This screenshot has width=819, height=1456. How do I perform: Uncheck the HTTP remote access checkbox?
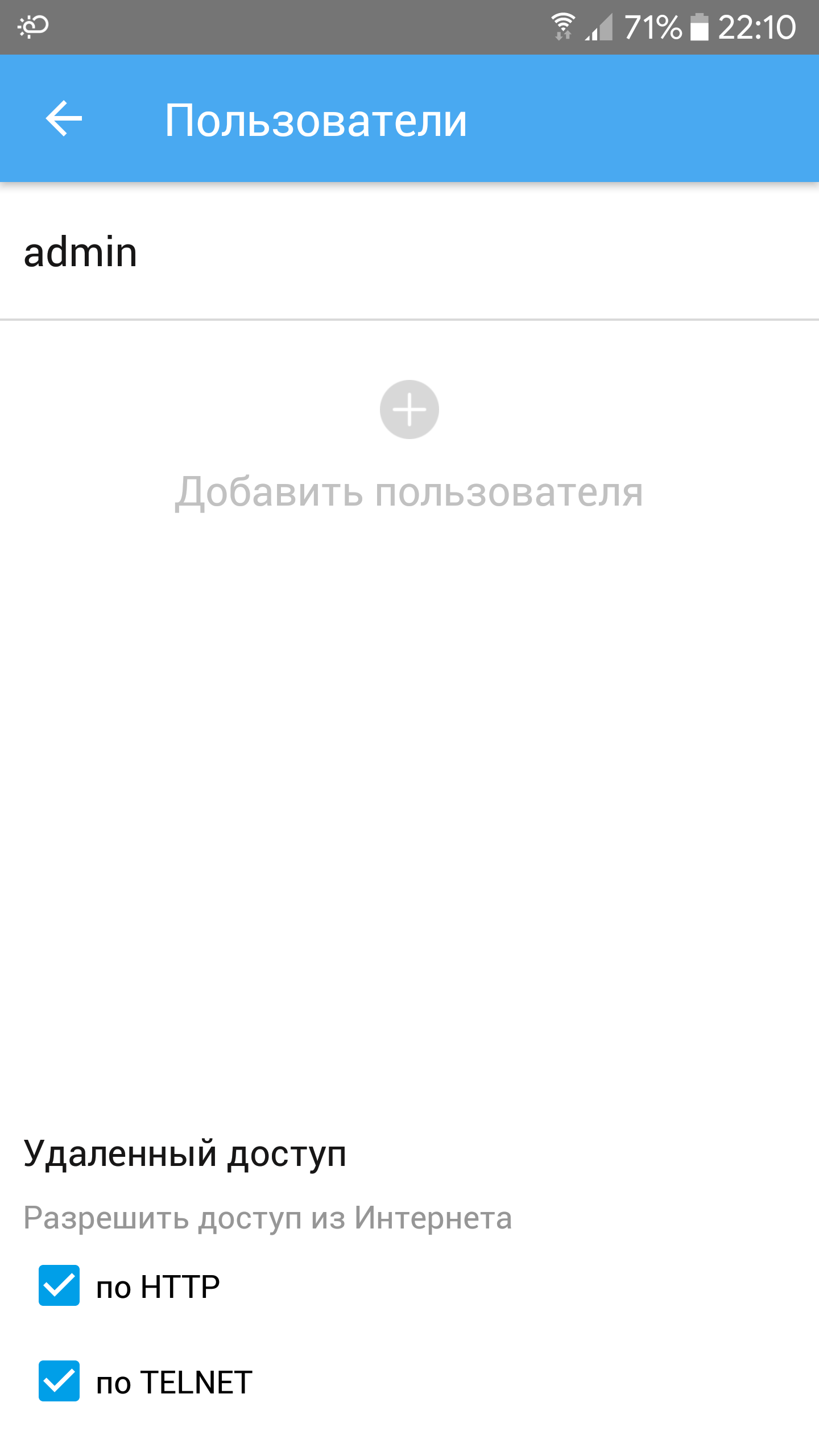tap(59, 1285)
